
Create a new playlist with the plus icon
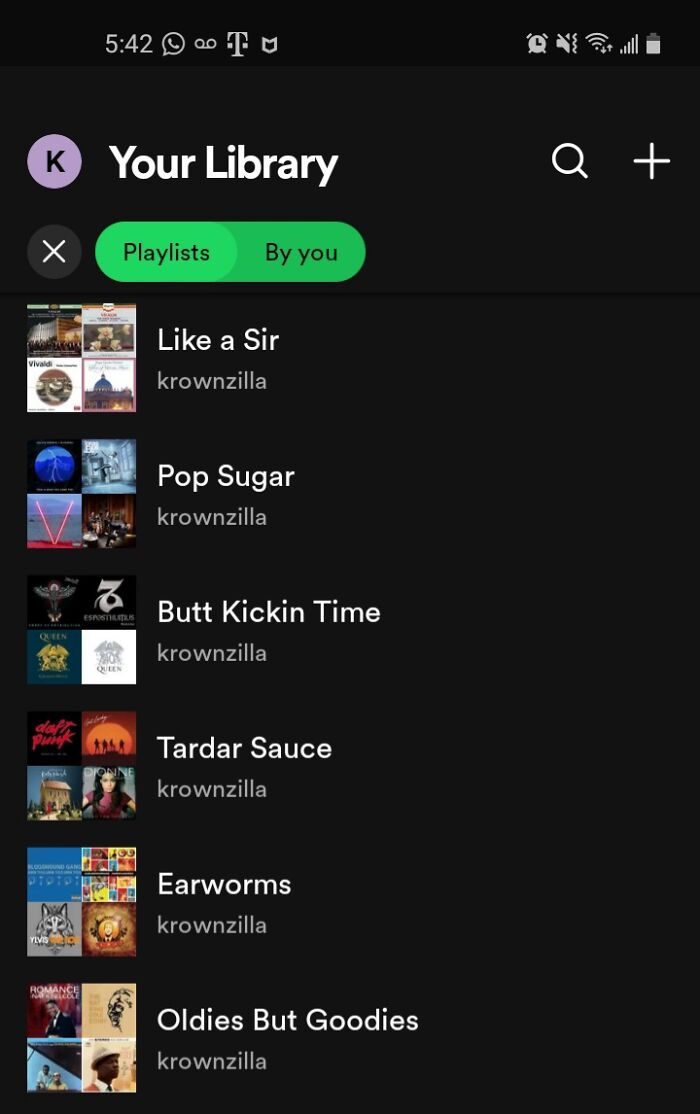pos(651,161)
